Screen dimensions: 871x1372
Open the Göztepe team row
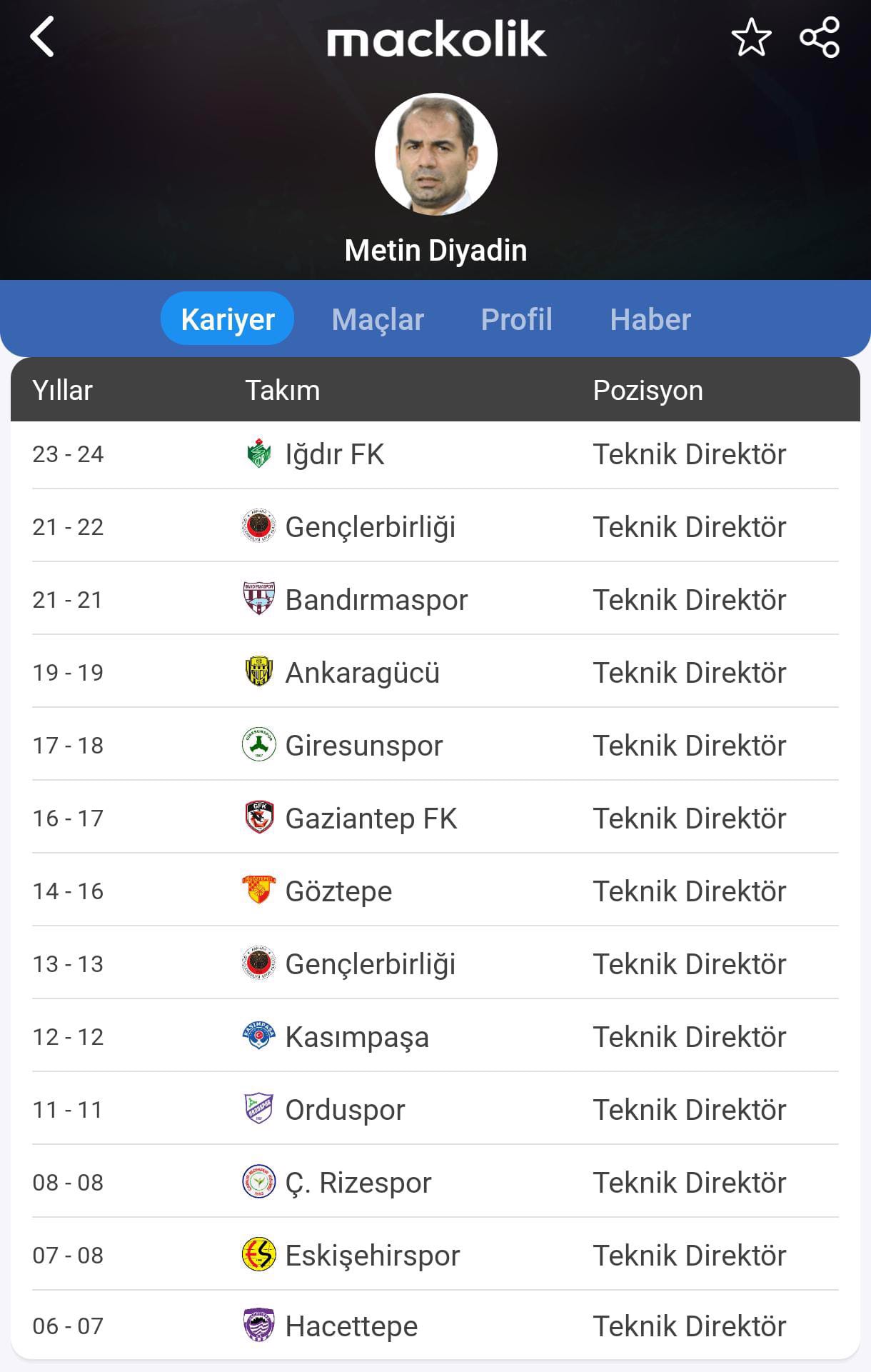(x=338, y=891)
